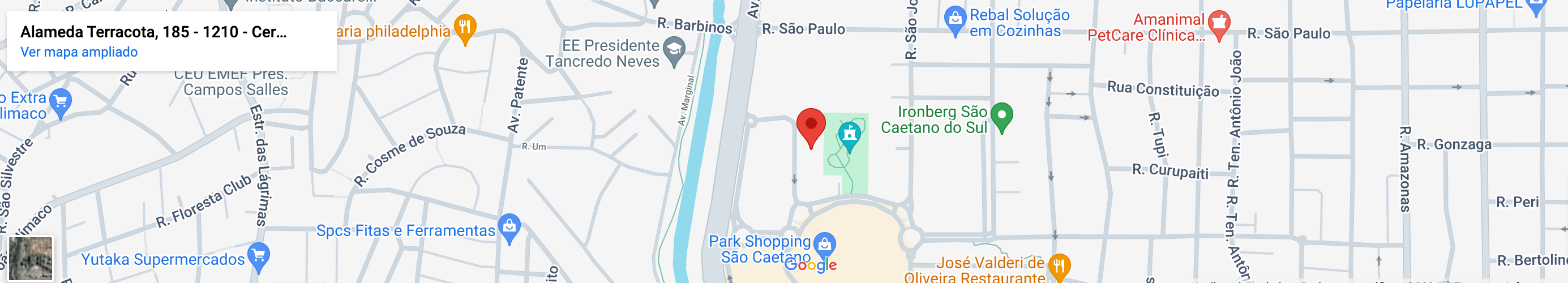The height and width of the screenshot is (283, 1568).
Task: Select Spcs Fitas e Ferramentas marker
Action: (x=509, y=227)
